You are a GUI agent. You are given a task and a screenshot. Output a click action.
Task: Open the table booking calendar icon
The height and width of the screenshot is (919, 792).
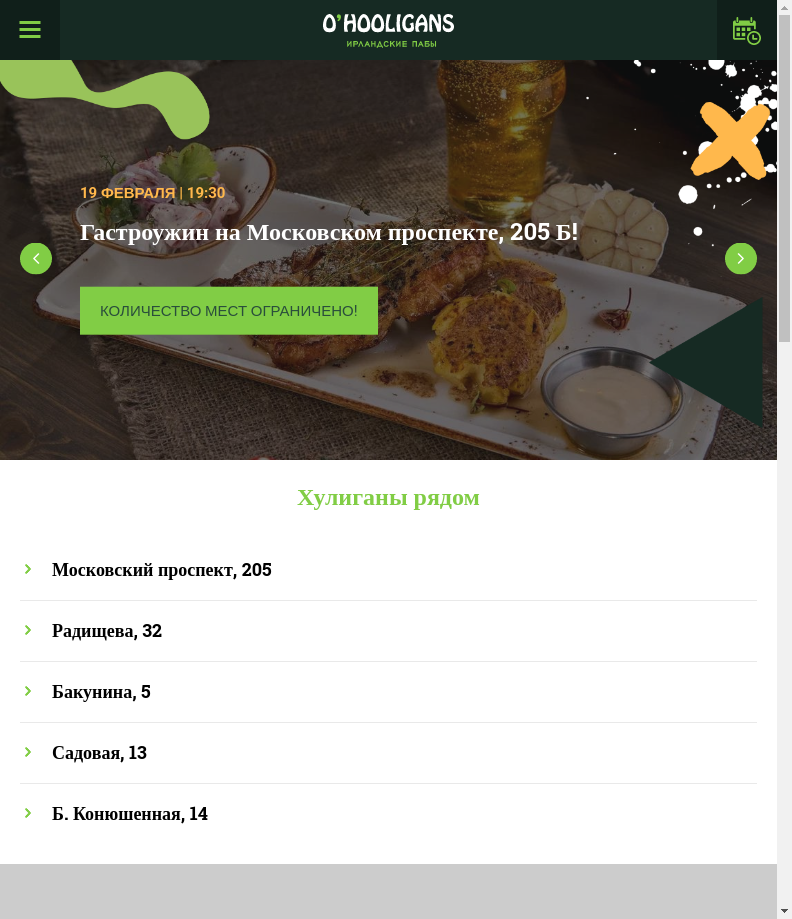pos(746,31)
